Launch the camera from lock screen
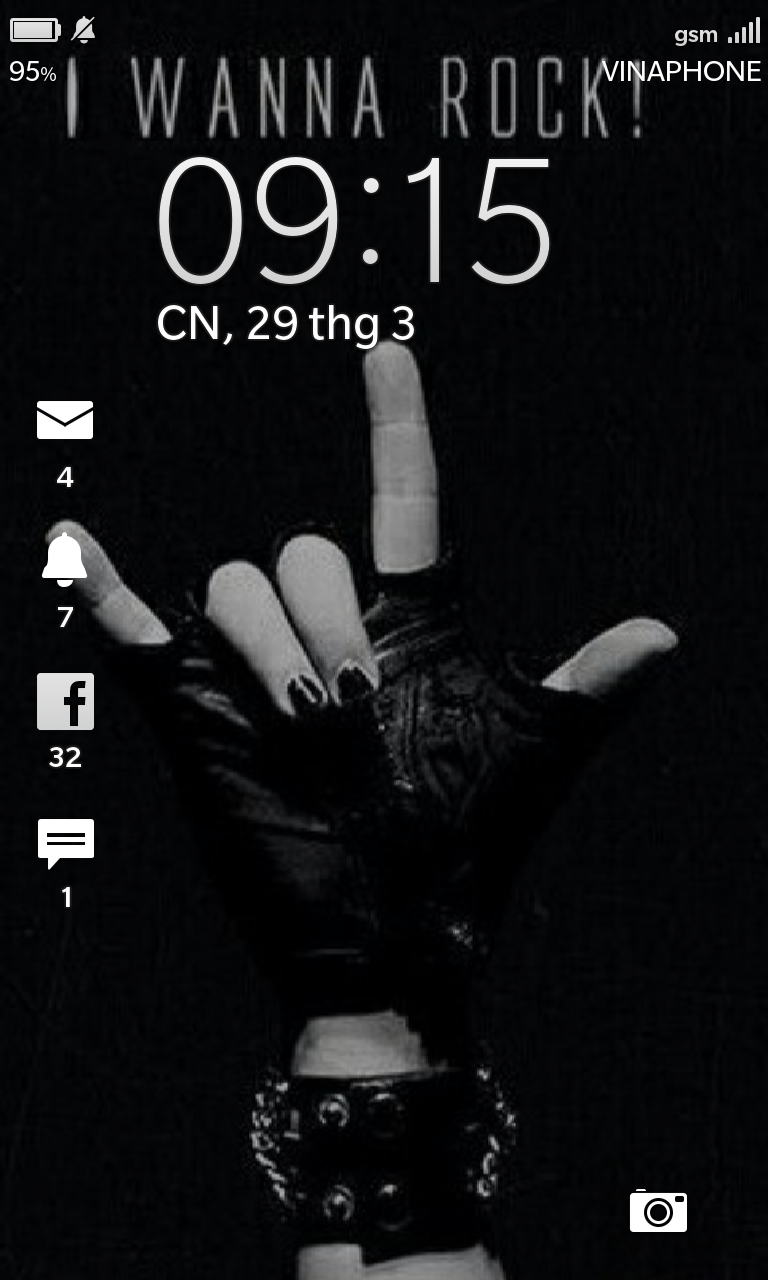 tap(658, 1211)
